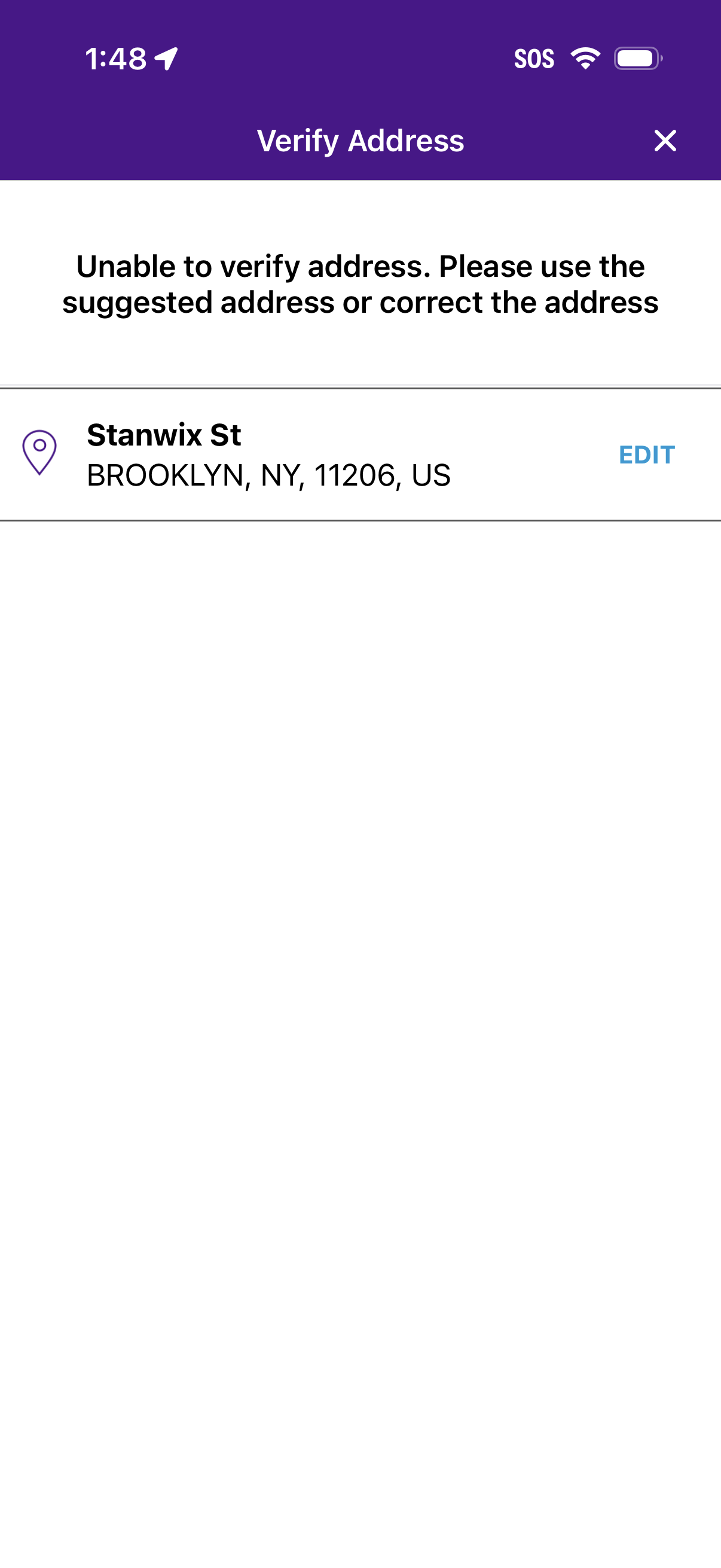The image size is (721, 1568).
Task: Tap the SOS indicator in the status bar
Action: (x=536, y=58)
